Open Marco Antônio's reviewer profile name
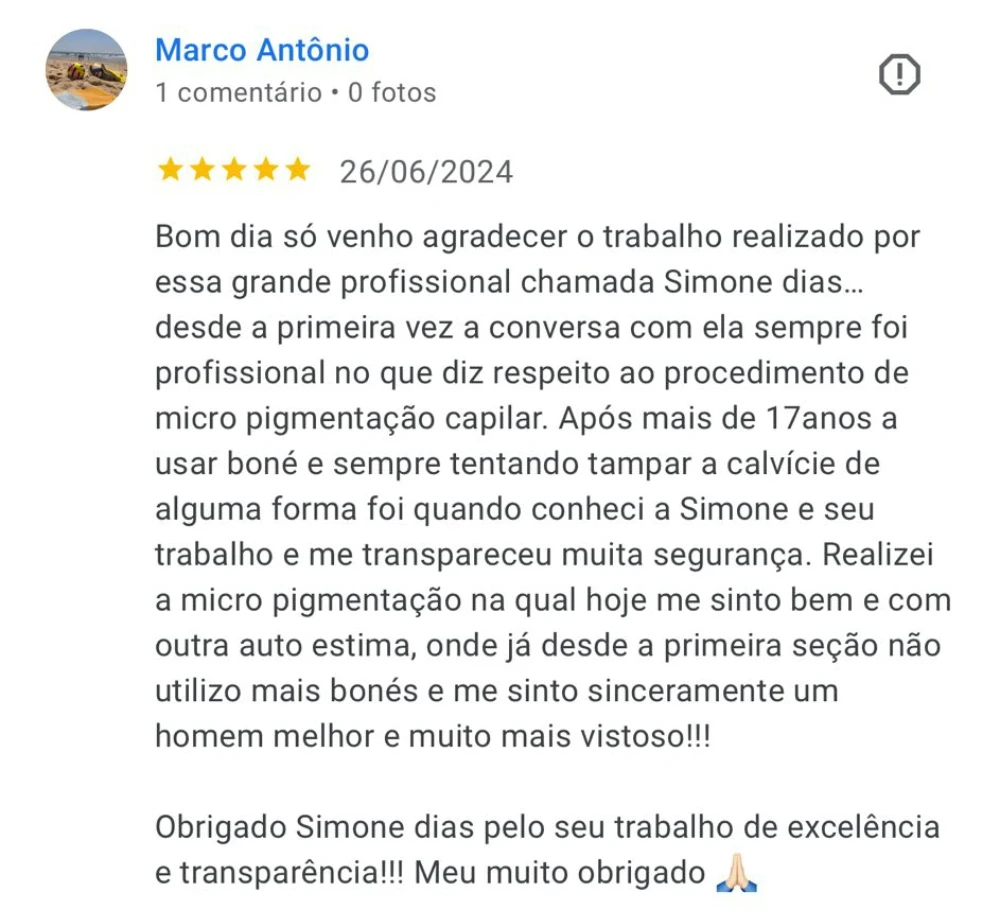This screenshot has width=1000, height=922. click(x=262, y=50)
